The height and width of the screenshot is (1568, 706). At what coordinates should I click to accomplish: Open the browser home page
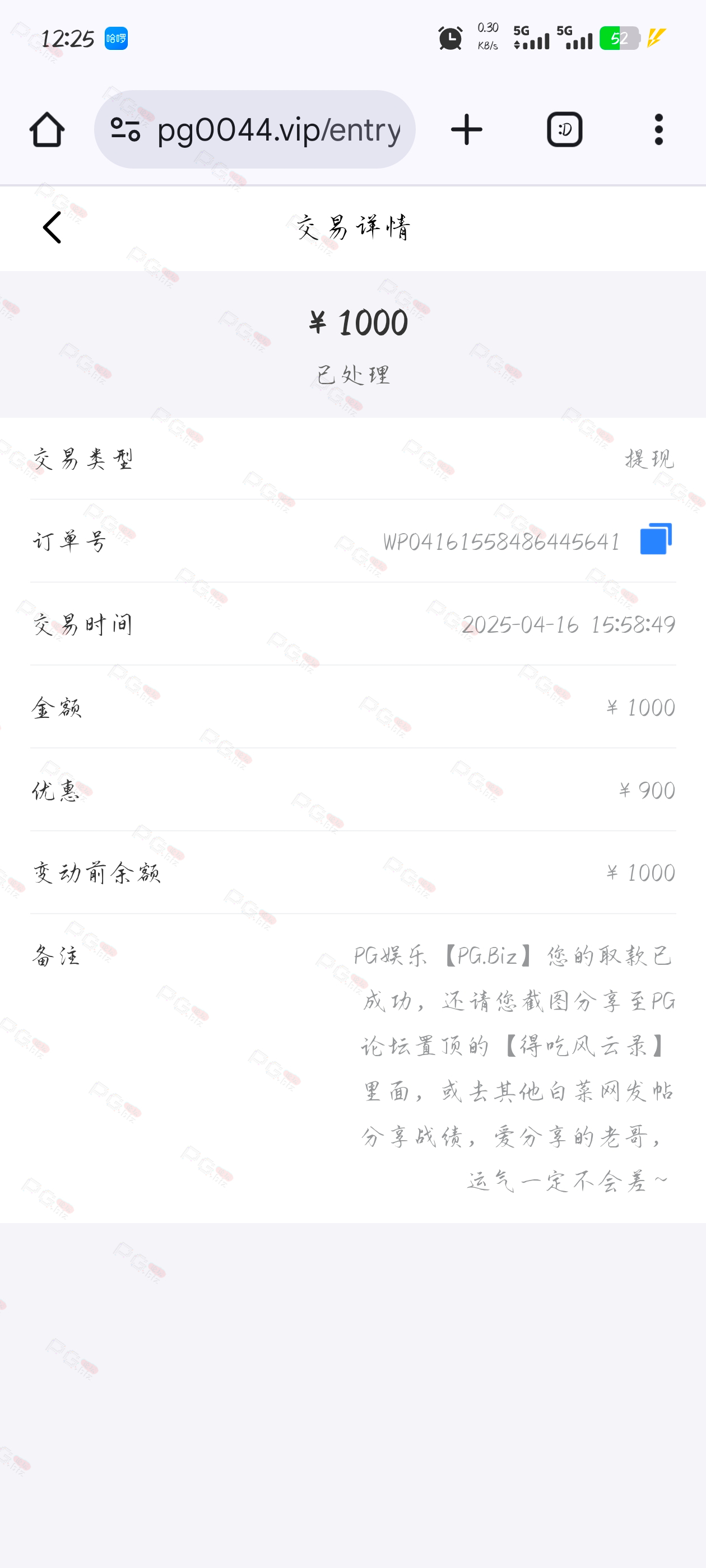(x=47, y=130)
